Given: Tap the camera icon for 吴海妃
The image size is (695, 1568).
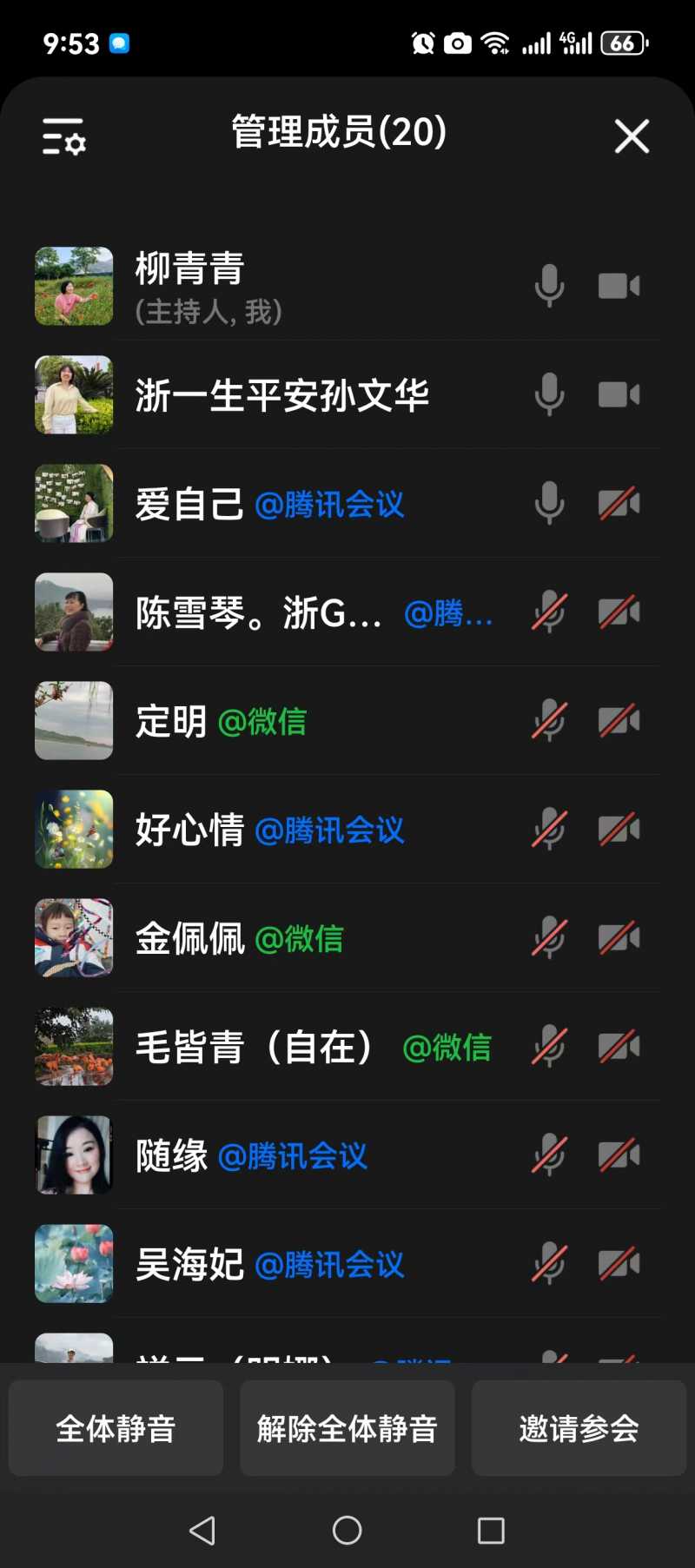Looking at the screenshot, I should tap(619, 1263).
